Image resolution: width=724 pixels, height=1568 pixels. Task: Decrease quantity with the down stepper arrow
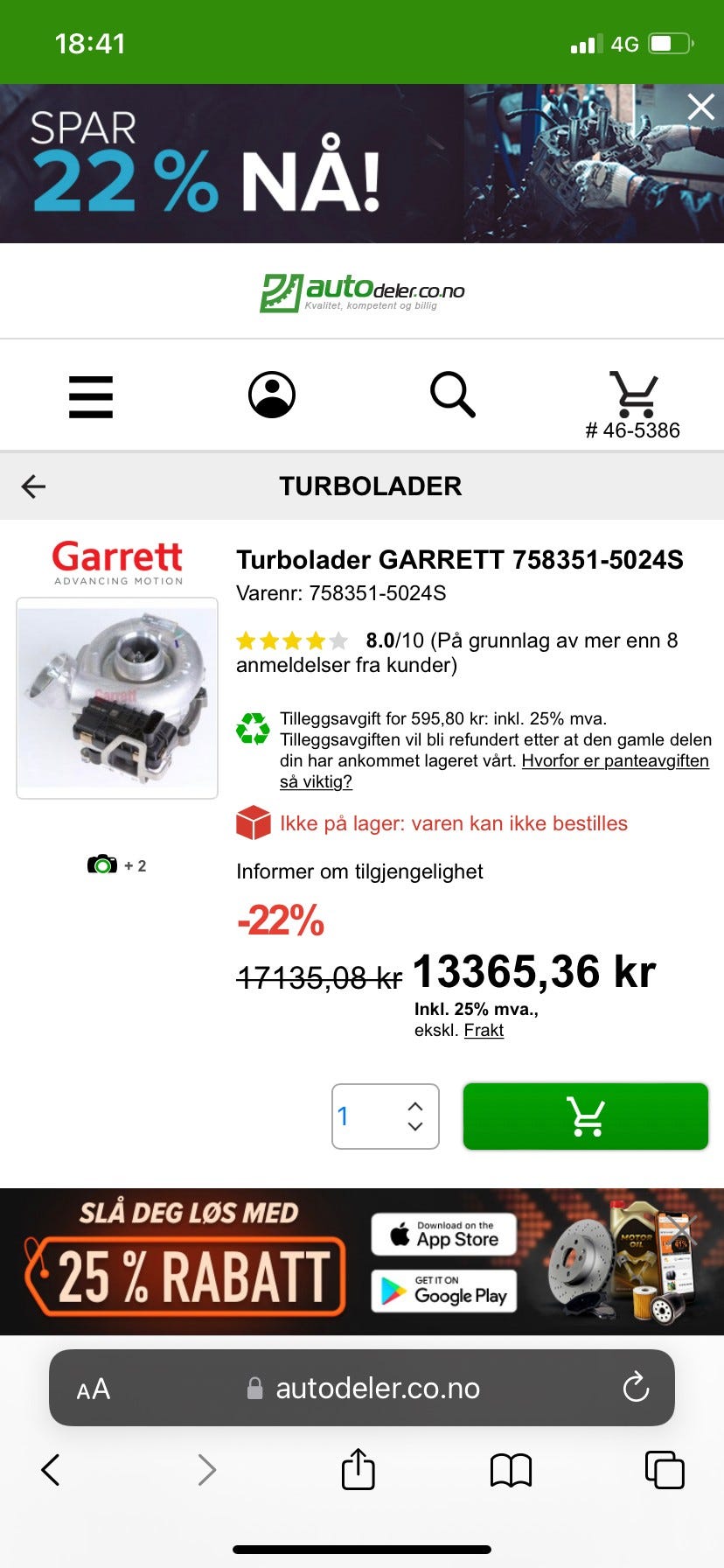[415, 1130]
